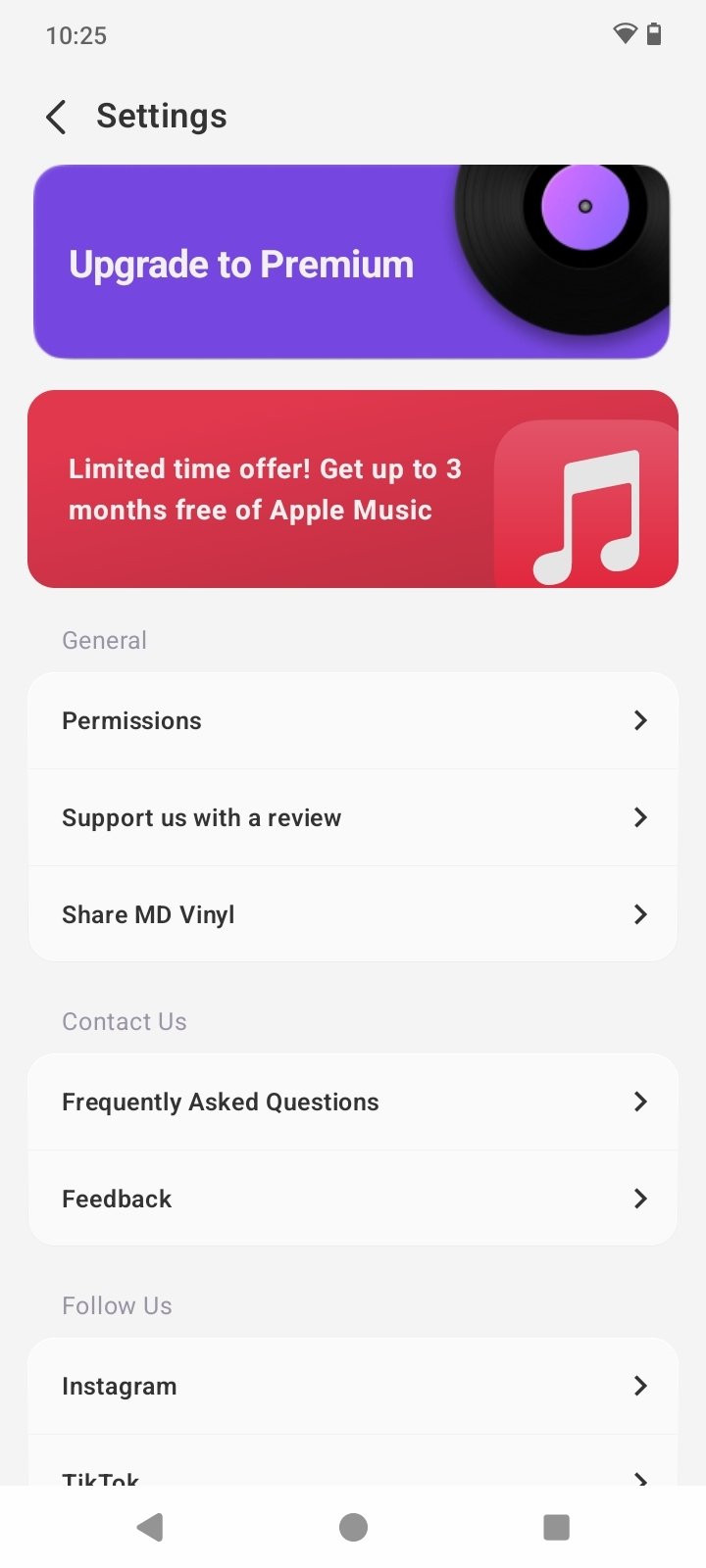This screenshot has width=706, height=1568.
Task: Open the Upgrade to Premium banner
Action: (x=351, y=262)
